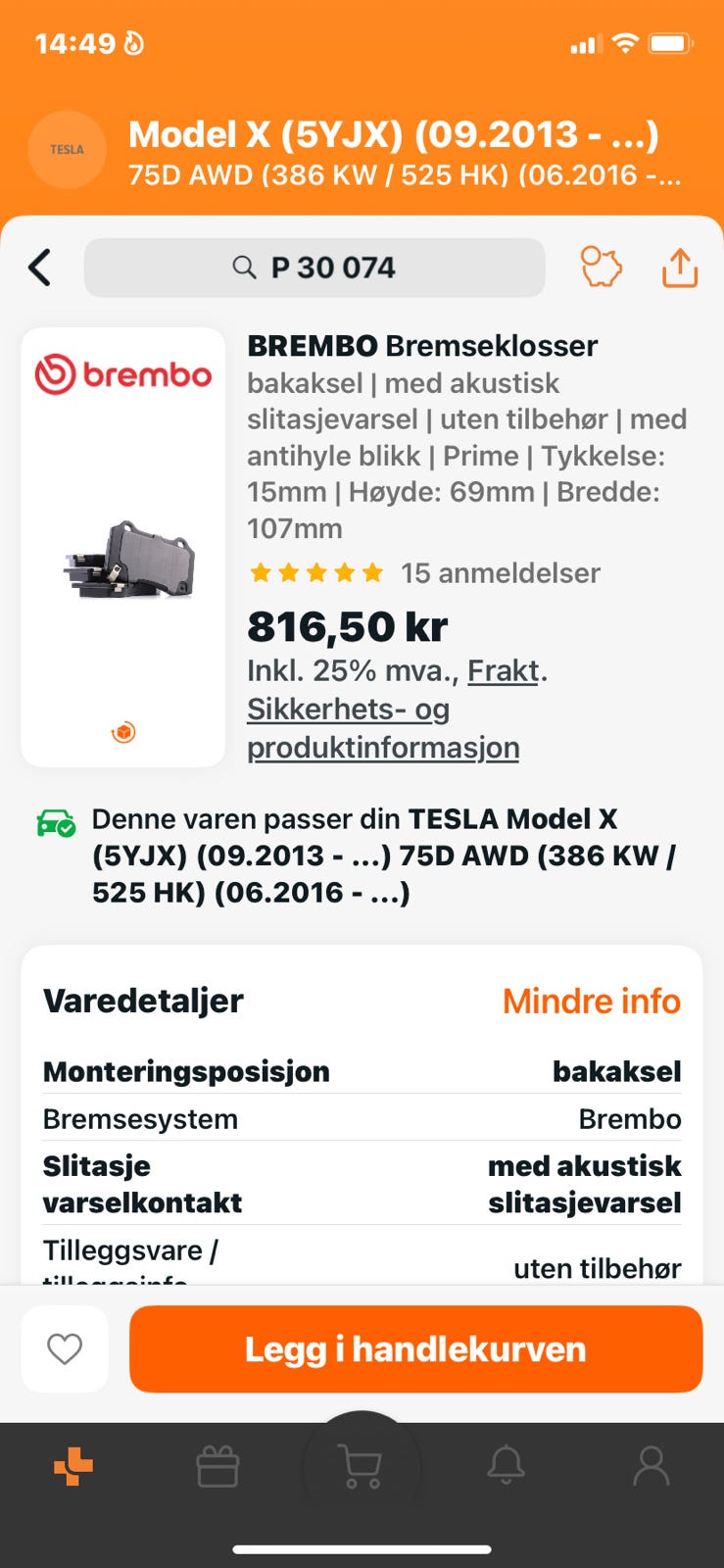Open the gift box tab
The height and width of the screenshot is (1568, 724).
[x=217, y=1467]
